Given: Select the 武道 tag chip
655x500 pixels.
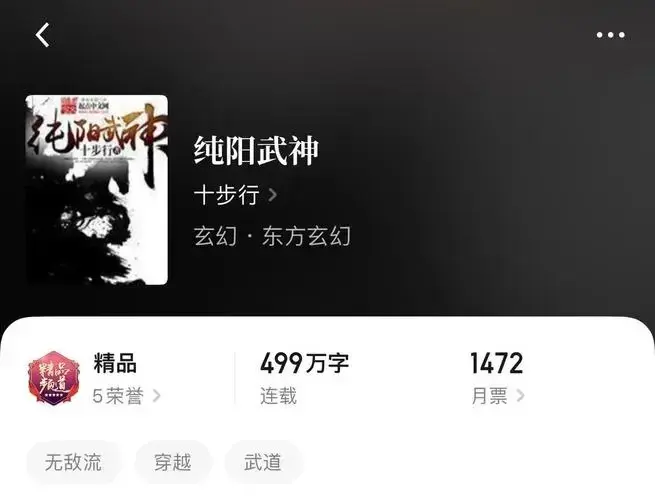Looking at the screenshot, I should click(263, 462).
